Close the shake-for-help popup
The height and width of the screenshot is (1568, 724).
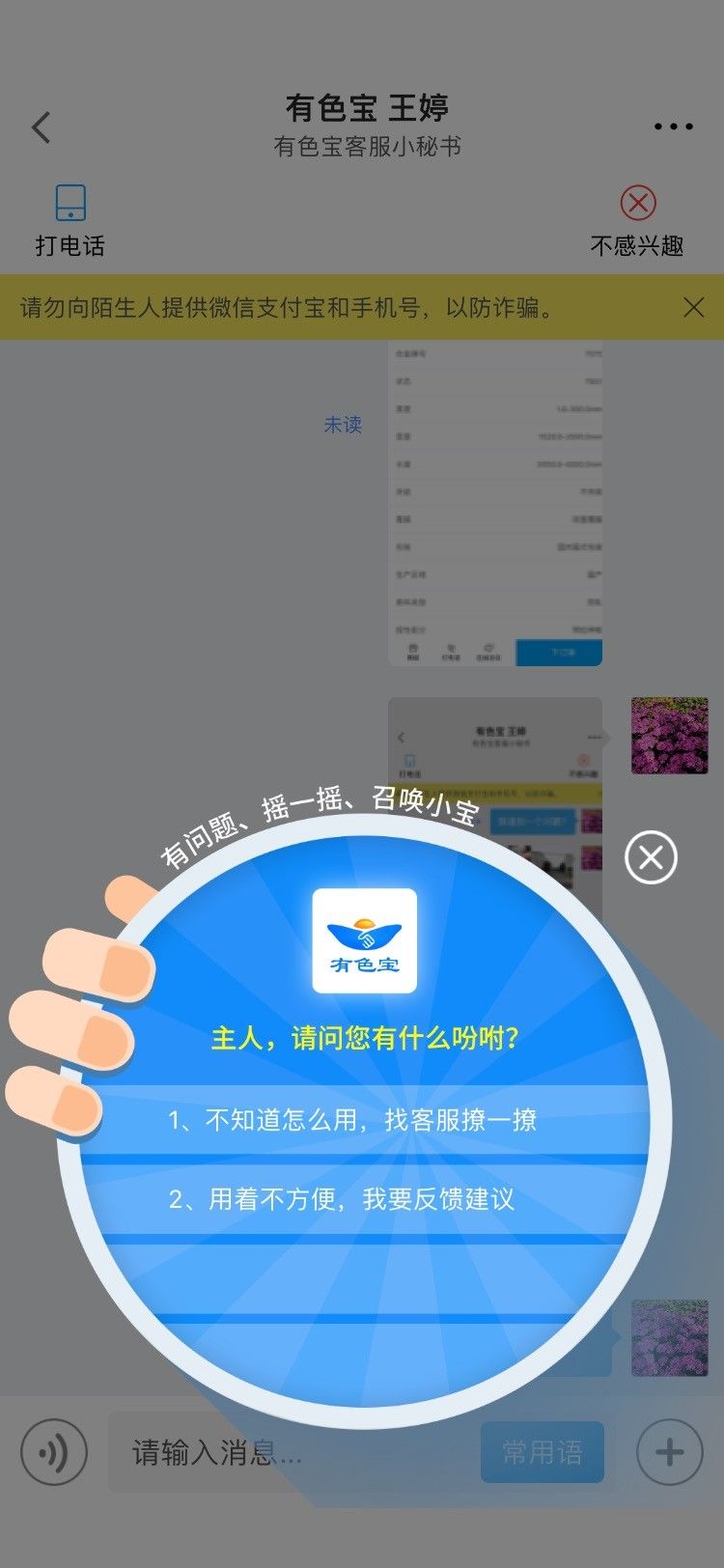coord(651,857)
